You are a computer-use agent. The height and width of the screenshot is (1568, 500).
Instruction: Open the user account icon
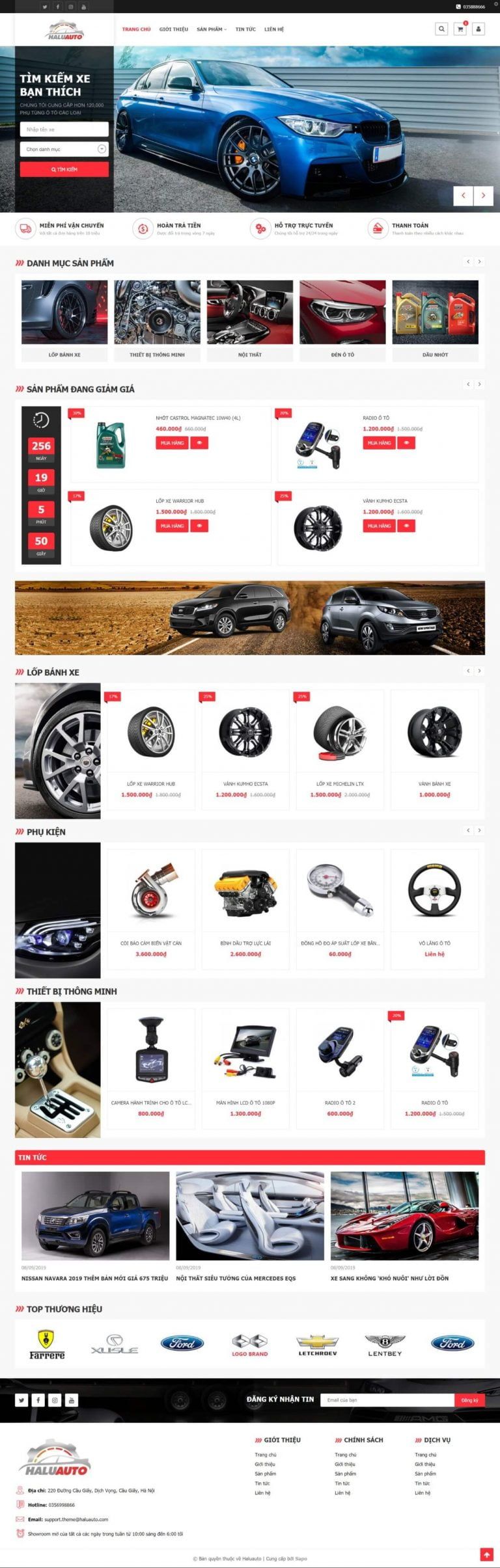478,29
